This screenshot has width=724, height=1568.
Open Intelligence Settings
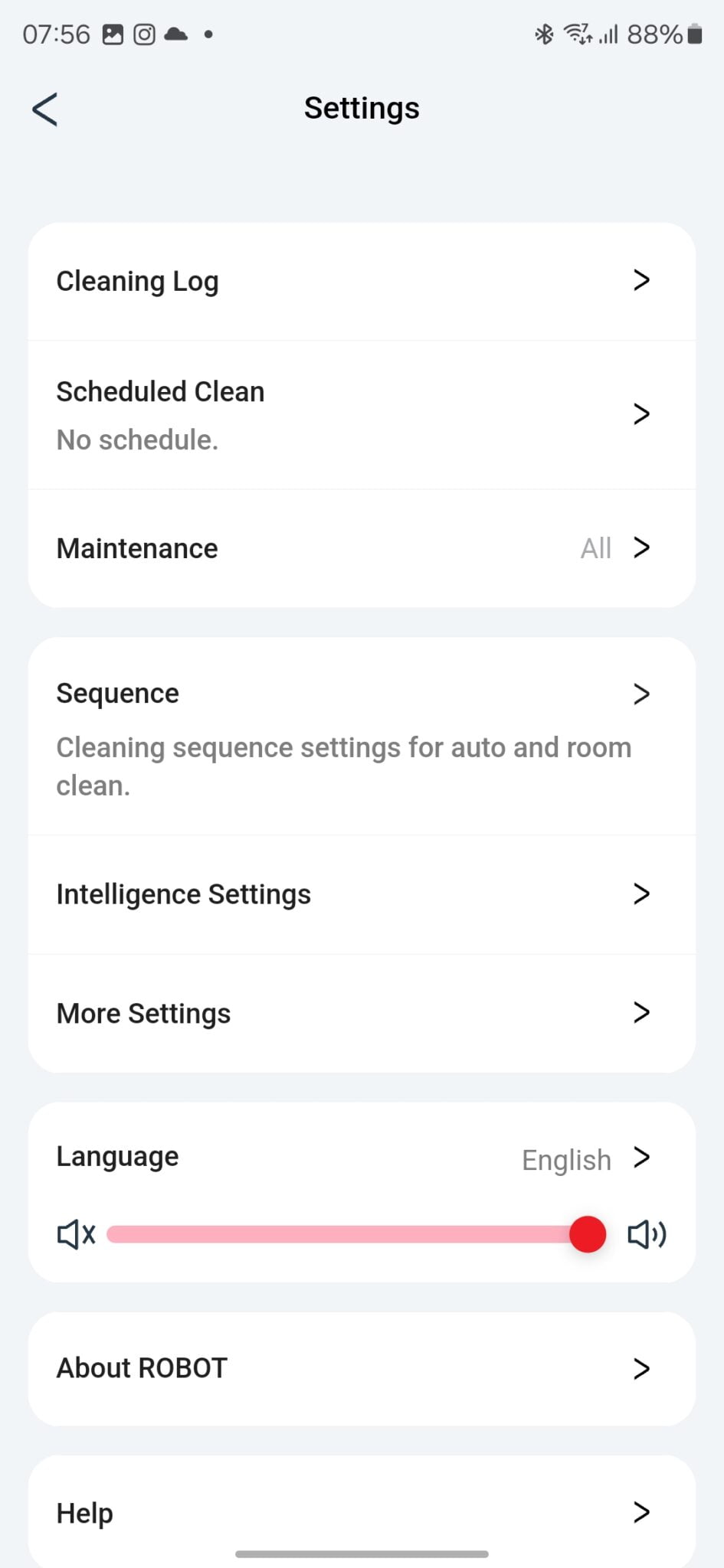tap(362, 893)
